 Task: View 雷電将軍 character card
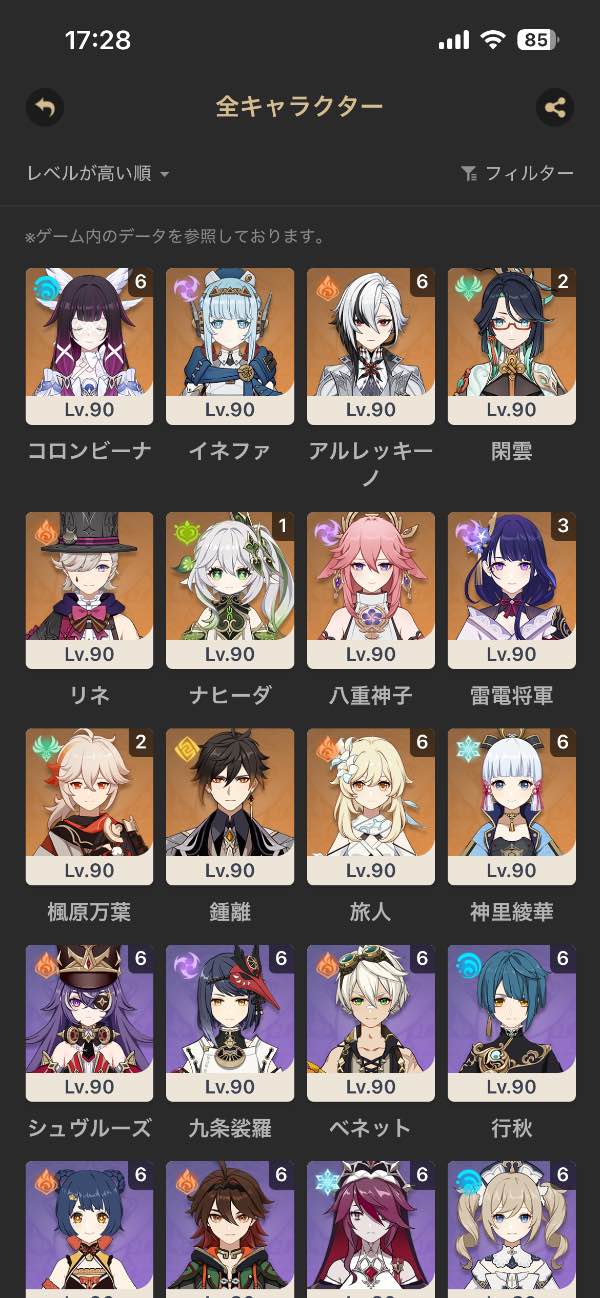[x=512, y=590]
